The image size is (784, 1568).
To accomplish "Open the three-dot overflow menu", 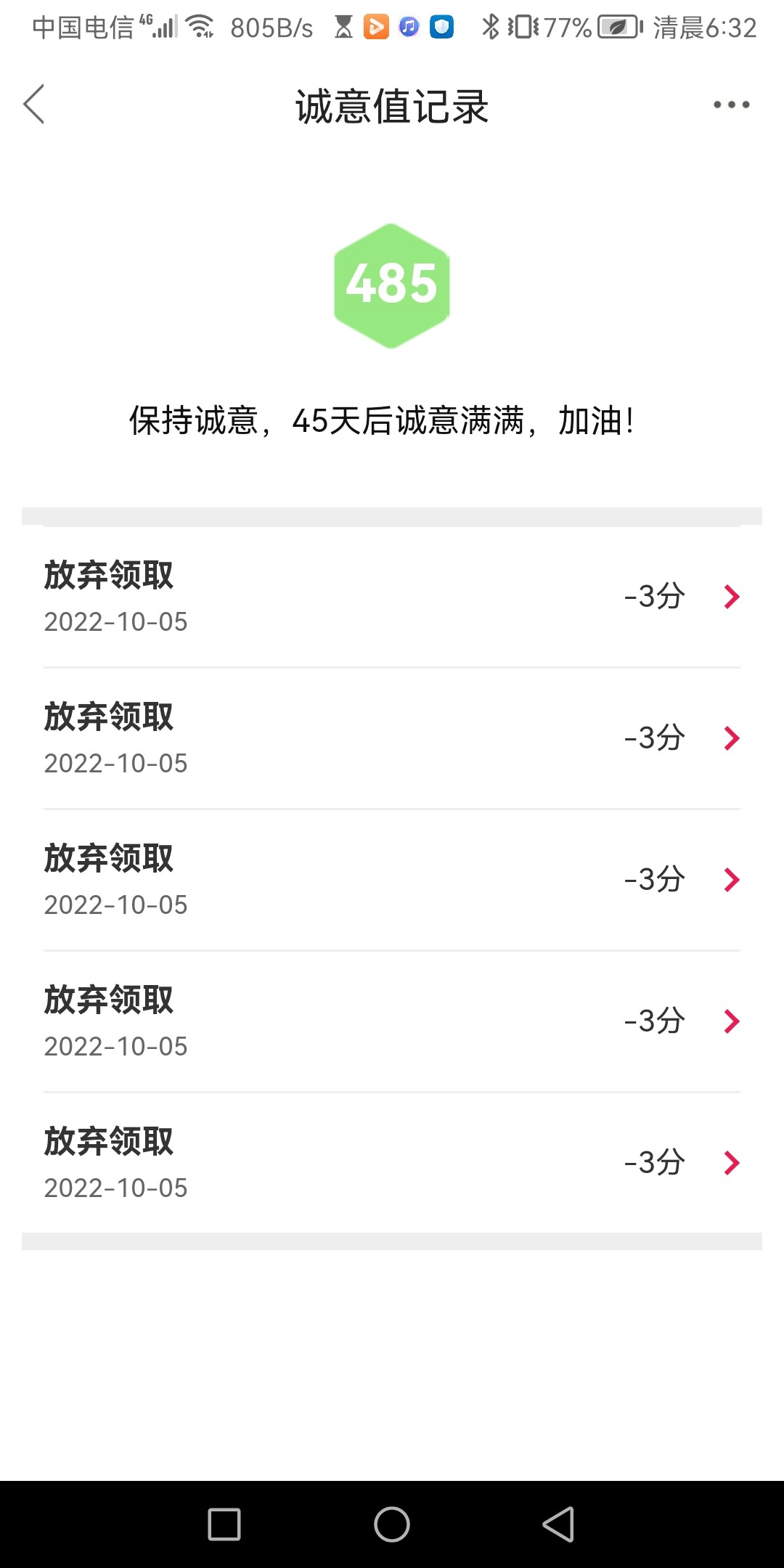I will (731, 105).
